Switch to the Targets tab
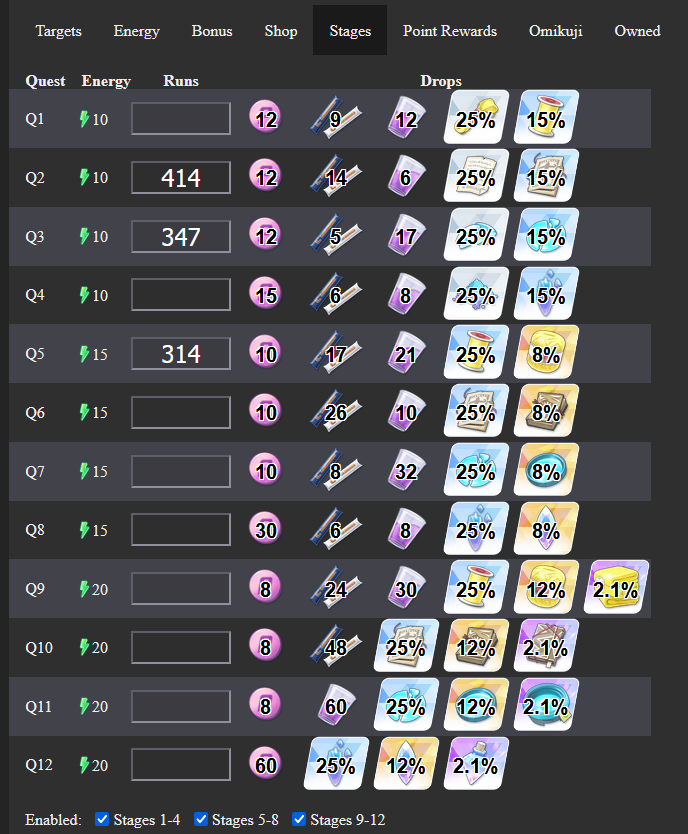The height and width of the screenshot is (834, 688). click(x=58, y=31)
